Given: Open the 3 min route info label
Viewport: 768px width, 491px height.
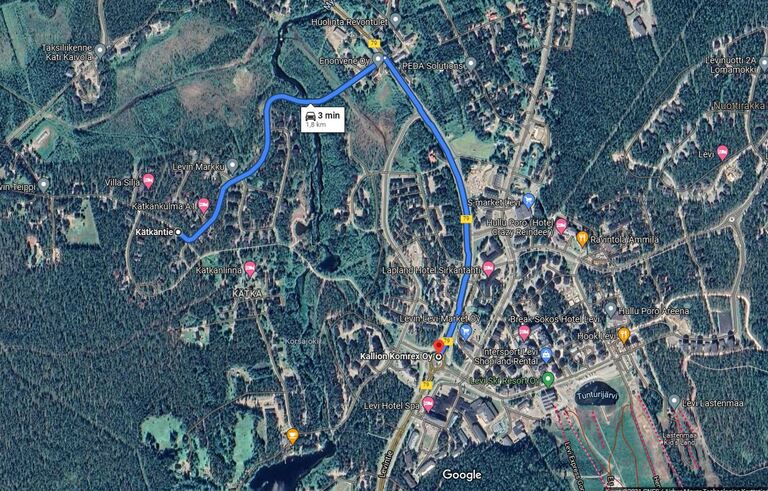Looking at the screenshot, I should click(x=321, y=120).
